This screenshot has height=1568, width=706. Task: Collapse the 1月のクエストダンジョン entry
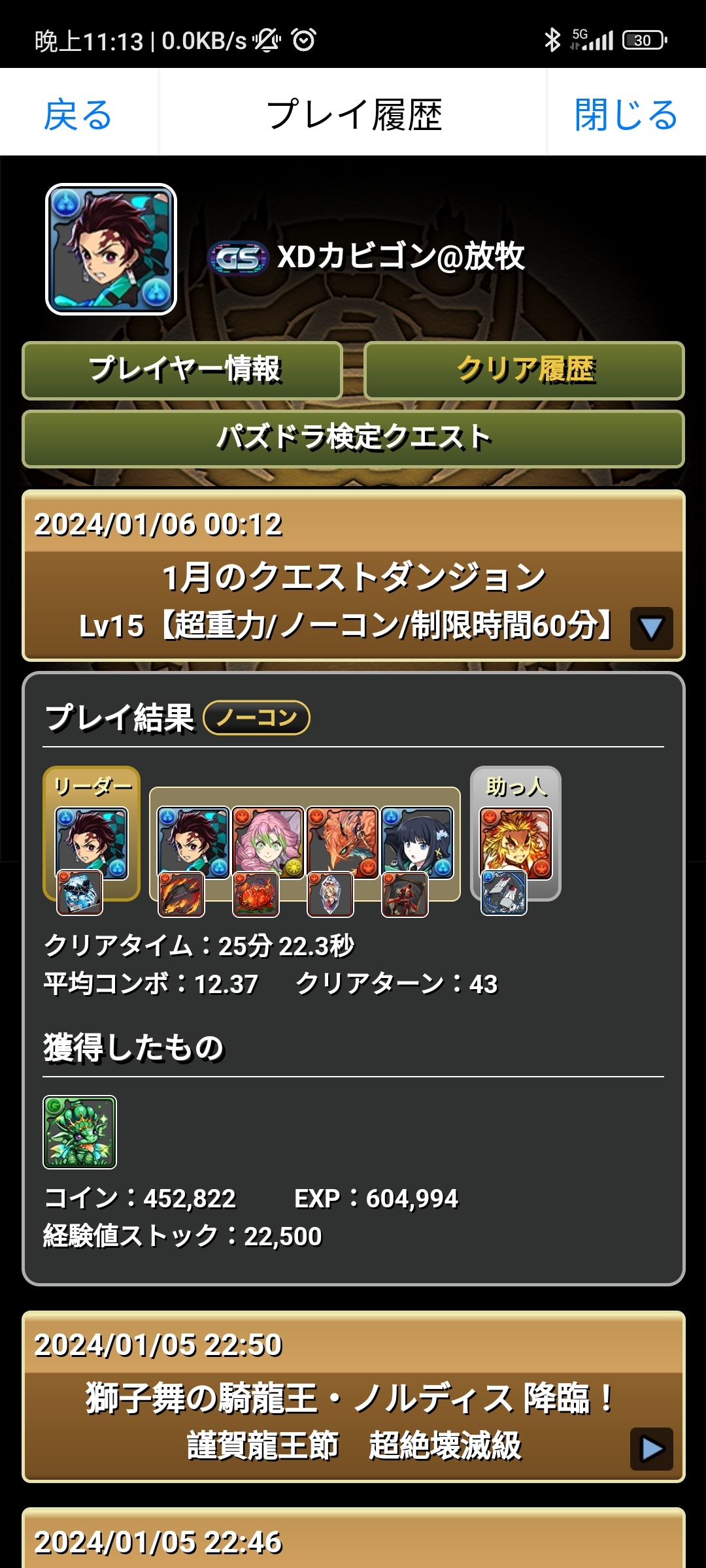651,628
